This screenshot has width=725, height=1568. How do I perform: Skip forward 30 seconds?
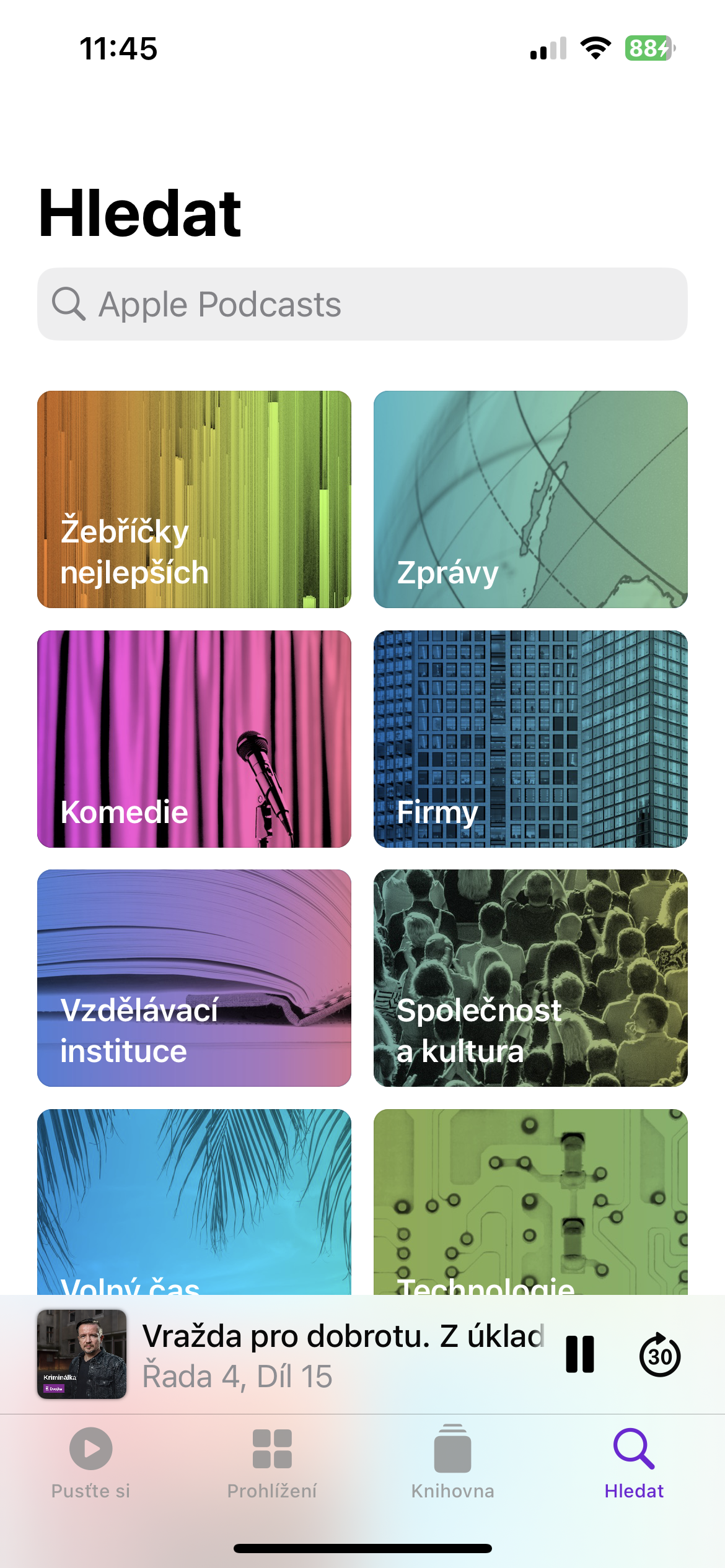(660, 1354)
